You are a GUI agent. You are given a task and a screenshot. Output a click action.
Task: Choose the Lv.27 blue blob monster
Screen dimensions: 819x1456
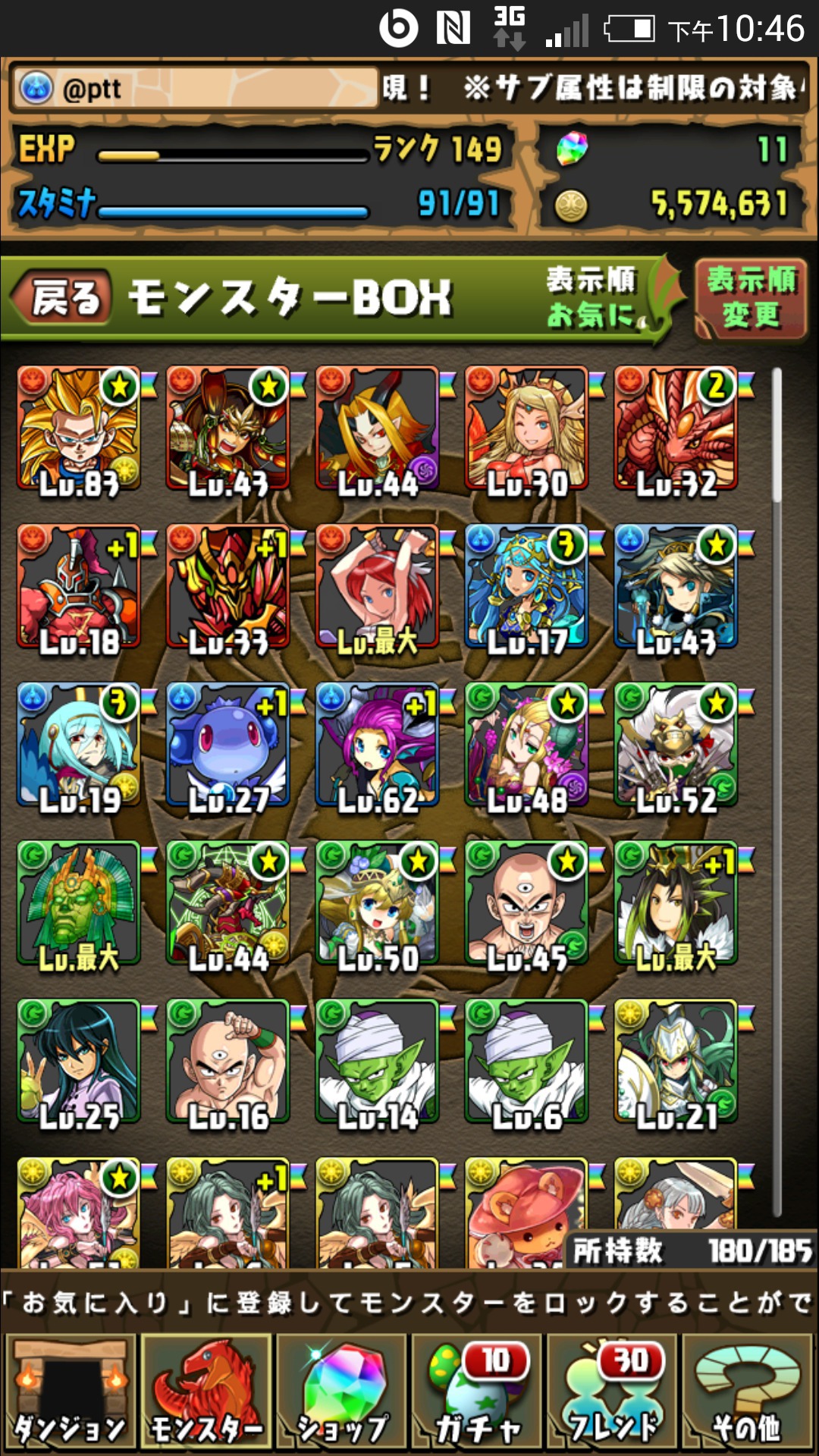point(228,745)
